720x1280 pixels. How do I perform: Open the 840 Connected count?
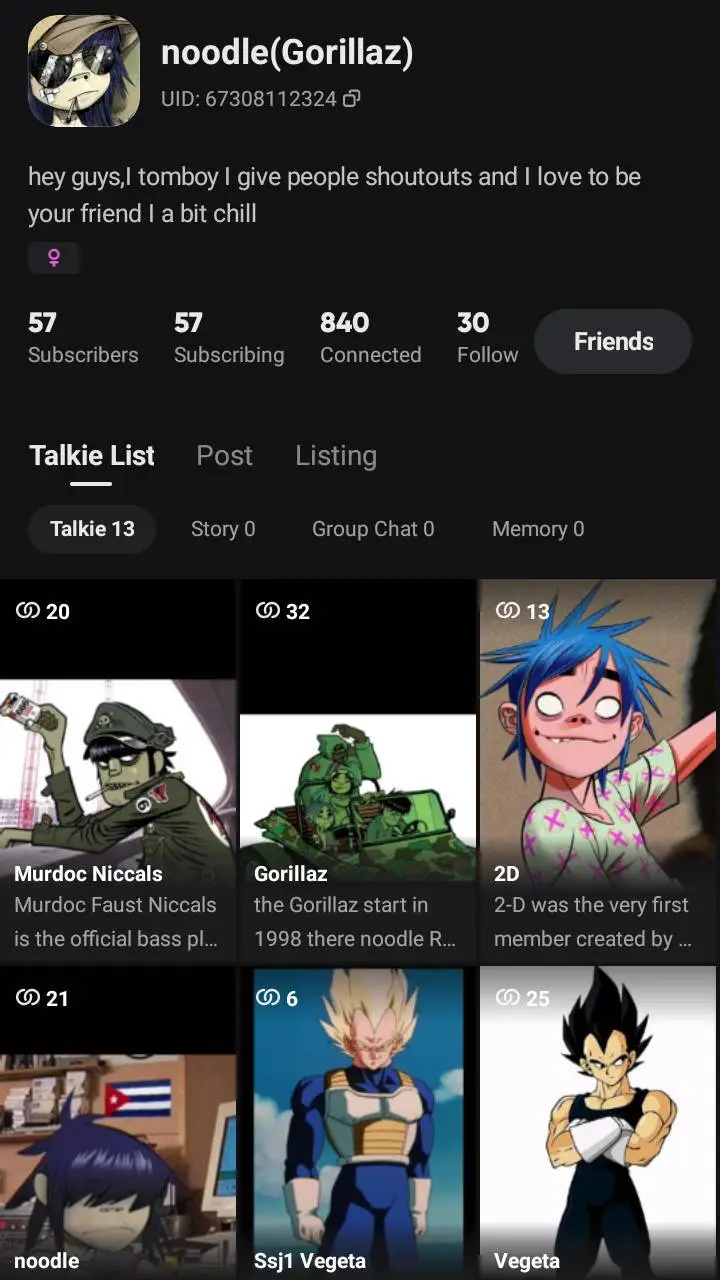[x=370, y=338]
